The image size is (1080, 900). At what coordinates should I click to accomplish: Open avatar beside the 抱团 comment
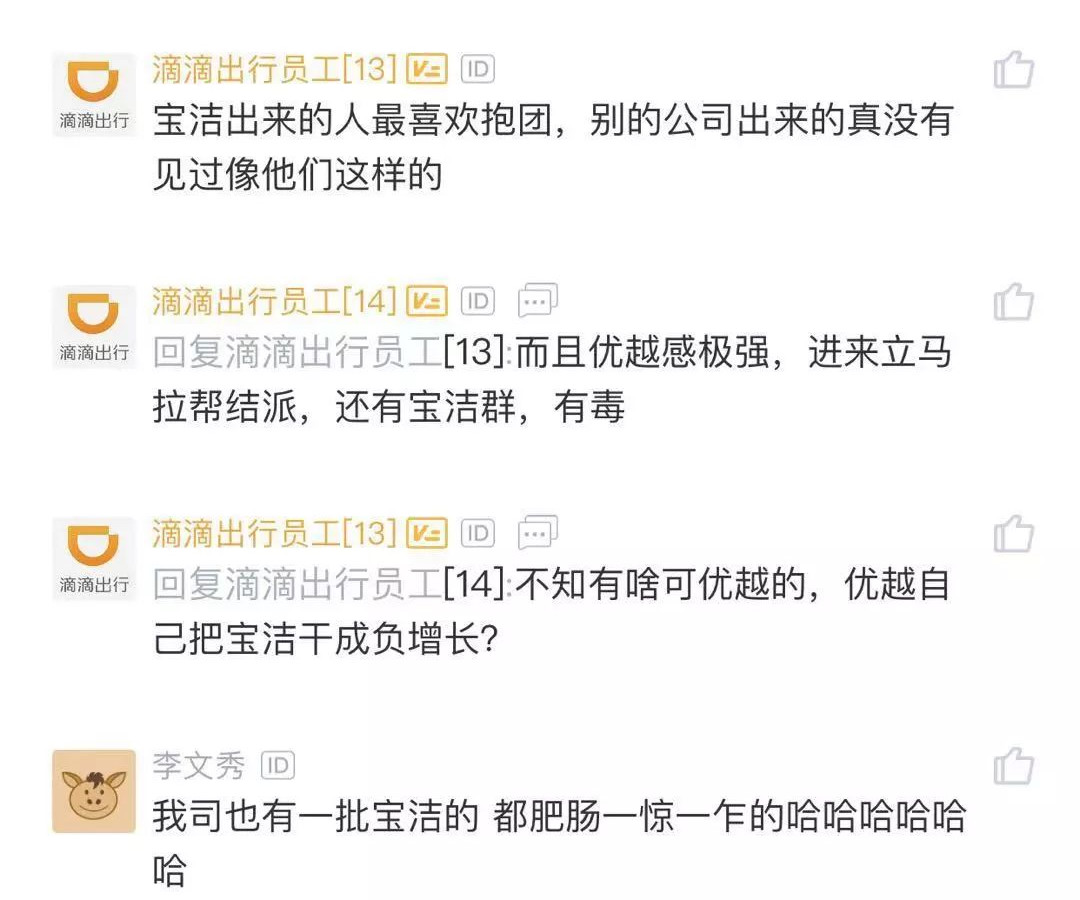pos(94,94)
